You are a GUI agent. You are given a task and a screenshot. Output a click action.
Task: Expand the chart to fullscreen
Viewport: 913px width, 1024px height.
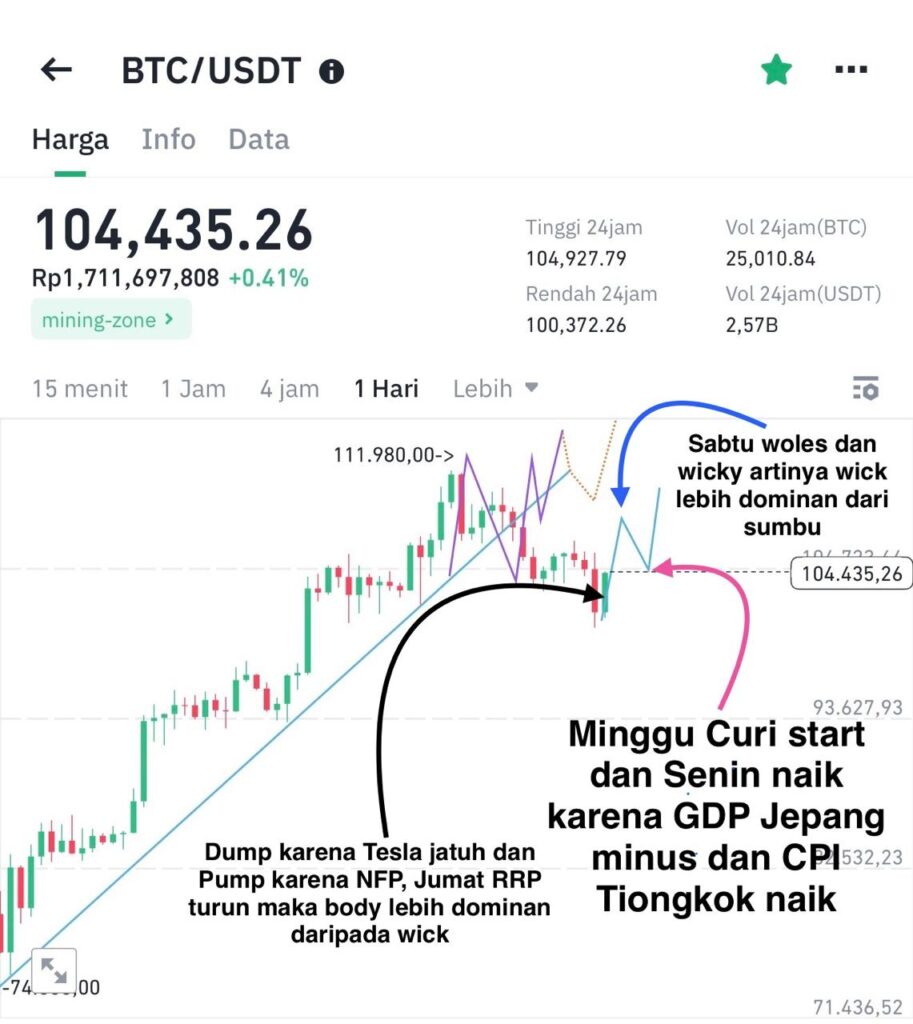pos(52,971)
